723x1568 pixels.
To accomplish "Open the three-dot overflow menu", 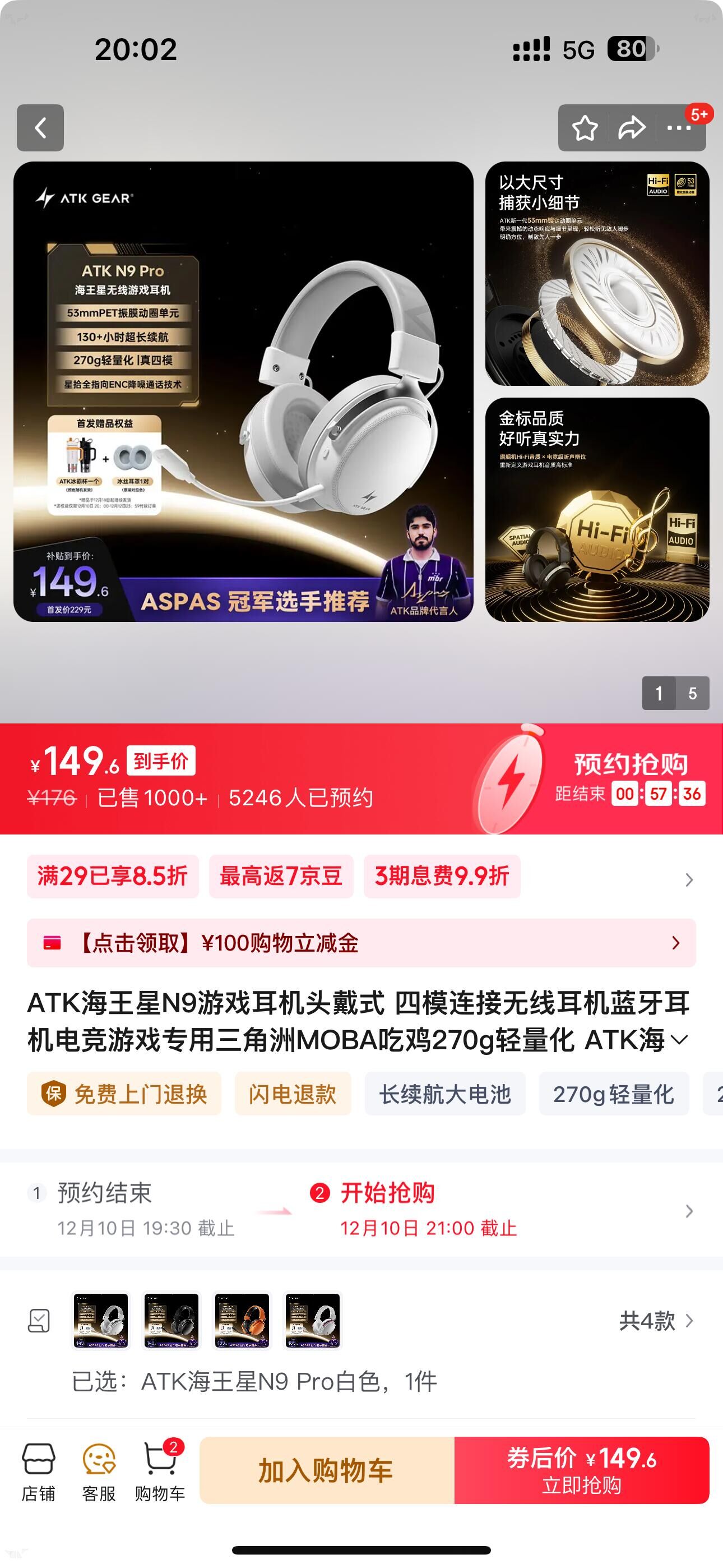I will 679,128.
